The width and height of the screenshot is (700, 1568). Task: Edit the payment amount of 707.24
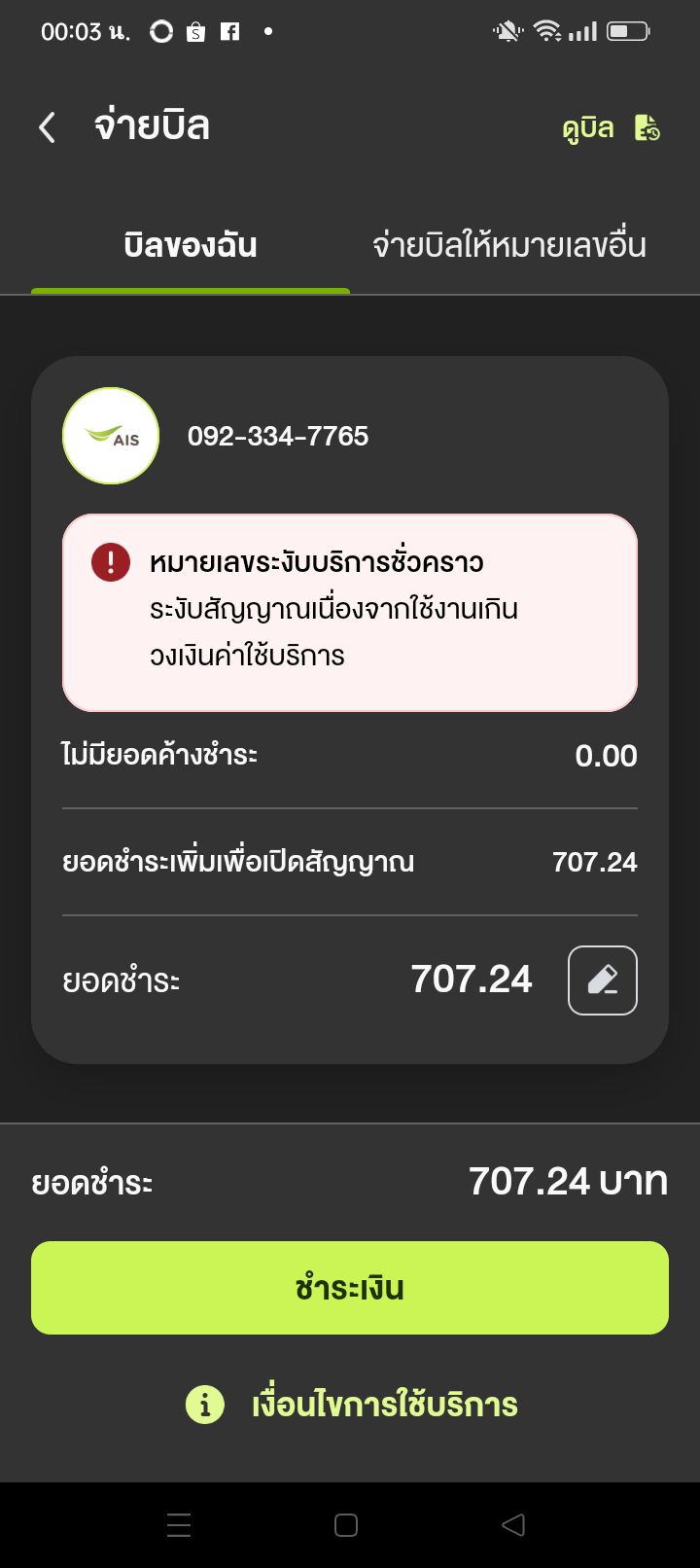(x=603, y=980)
